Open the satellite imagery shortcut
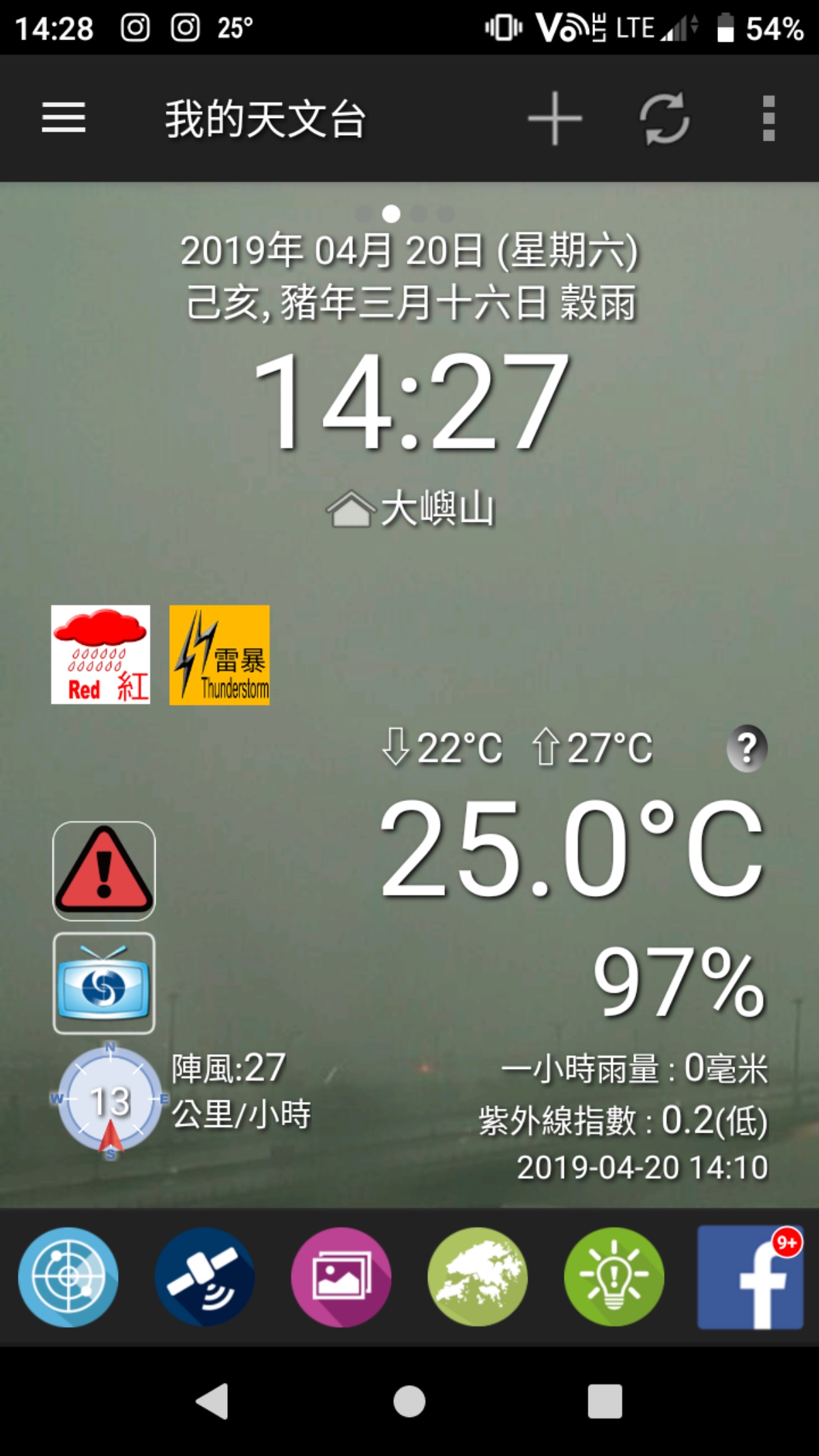 [205, 1277]
